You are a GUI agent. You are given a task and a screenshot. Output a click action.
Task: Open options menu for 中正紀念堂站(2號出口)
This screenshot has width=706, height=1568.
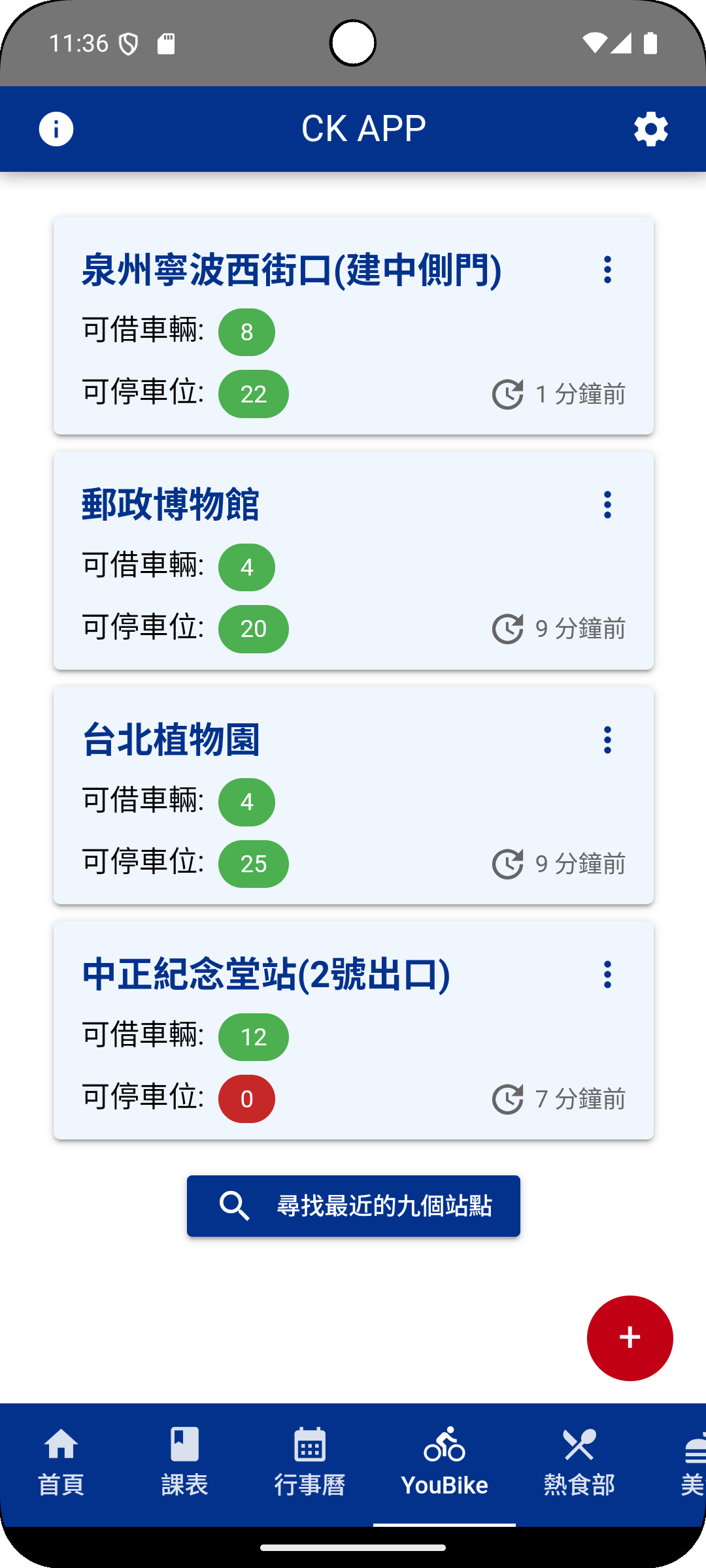tap(607, 975)
